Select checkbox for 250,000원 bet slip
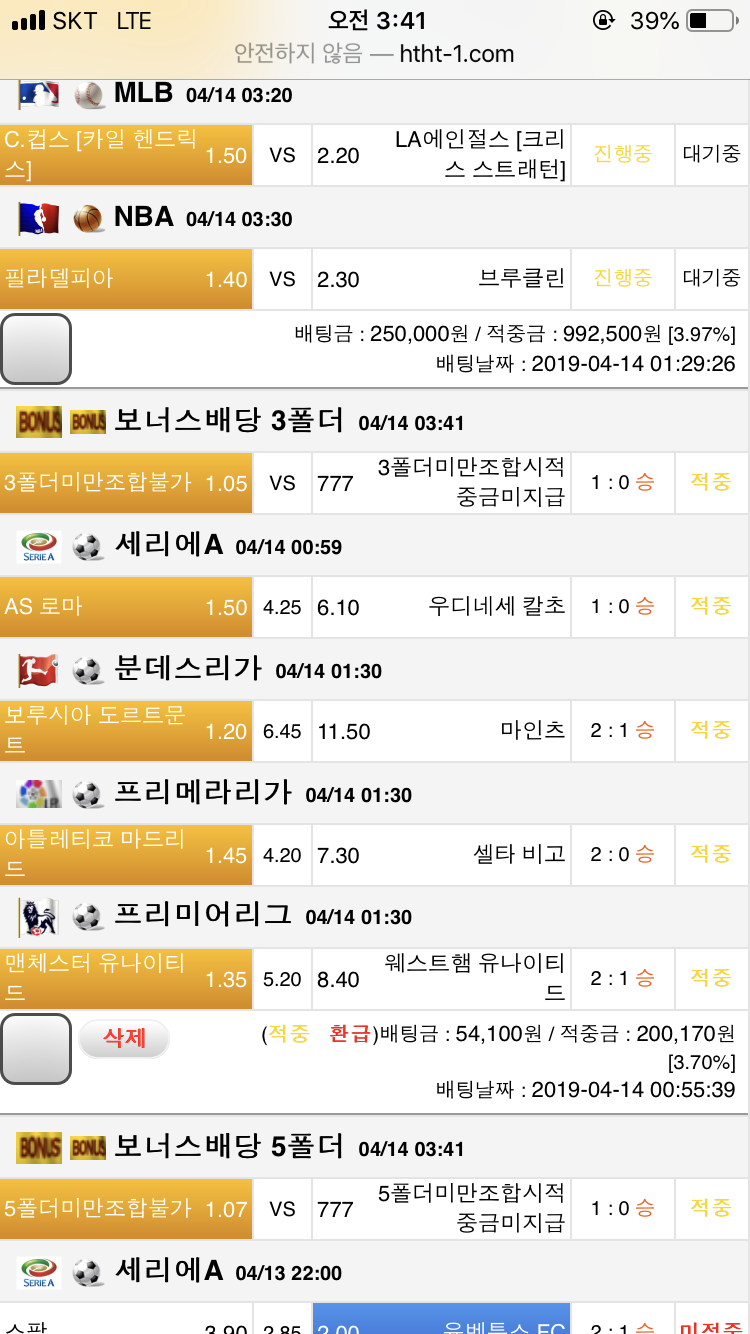 pos(36,349)
